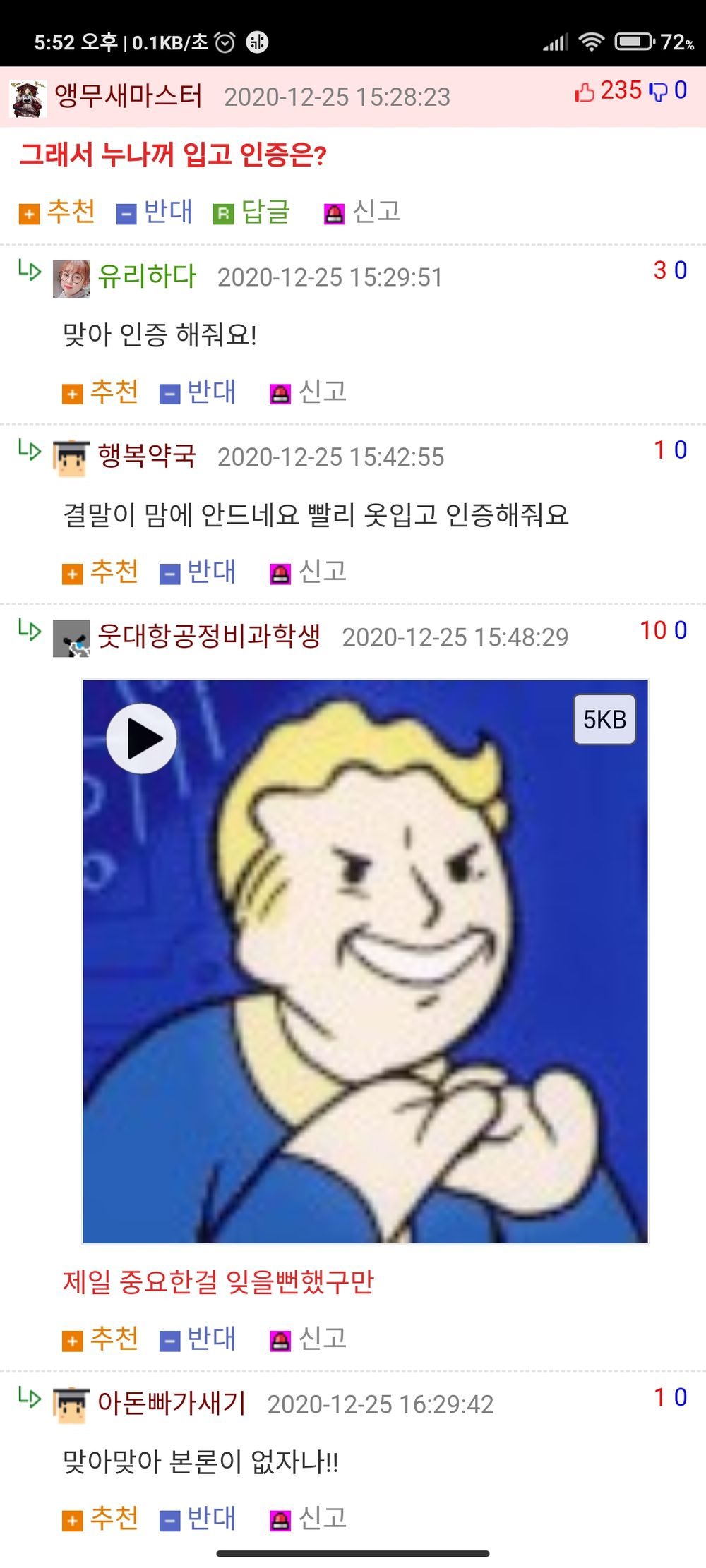
Task: Report 아돈빠가새기's reply with 신고
Action: (309, 1518)
